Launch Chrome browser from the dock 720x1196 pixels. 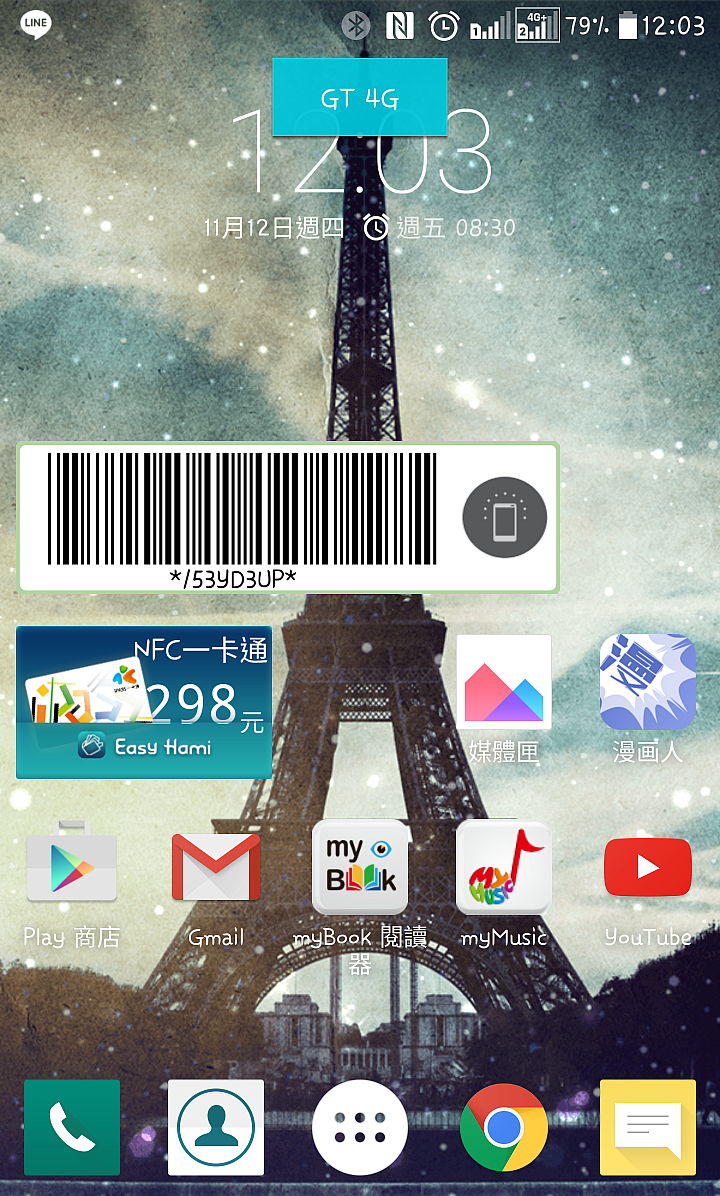(503, 1127)
